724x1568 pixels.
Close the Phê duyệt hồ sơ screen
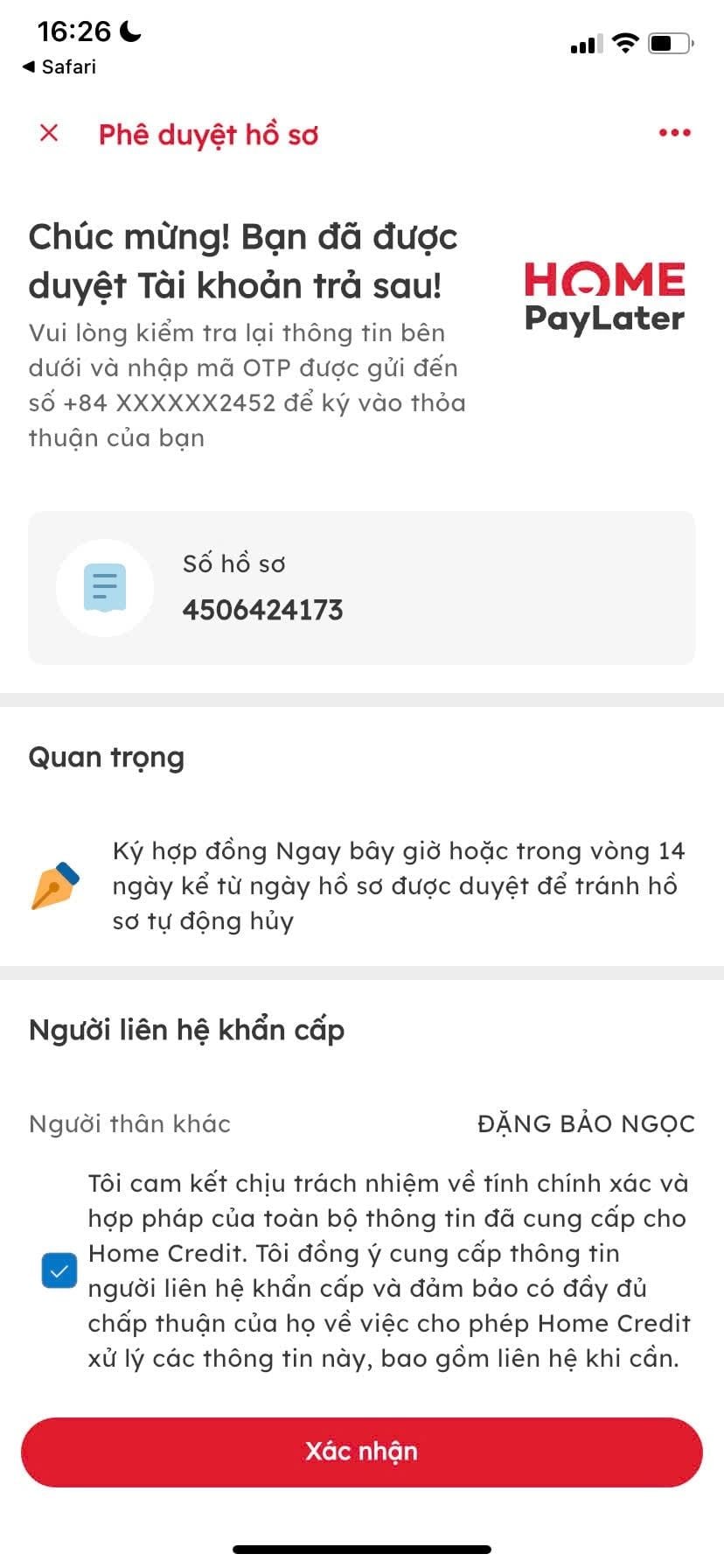(x=49, y=133)
